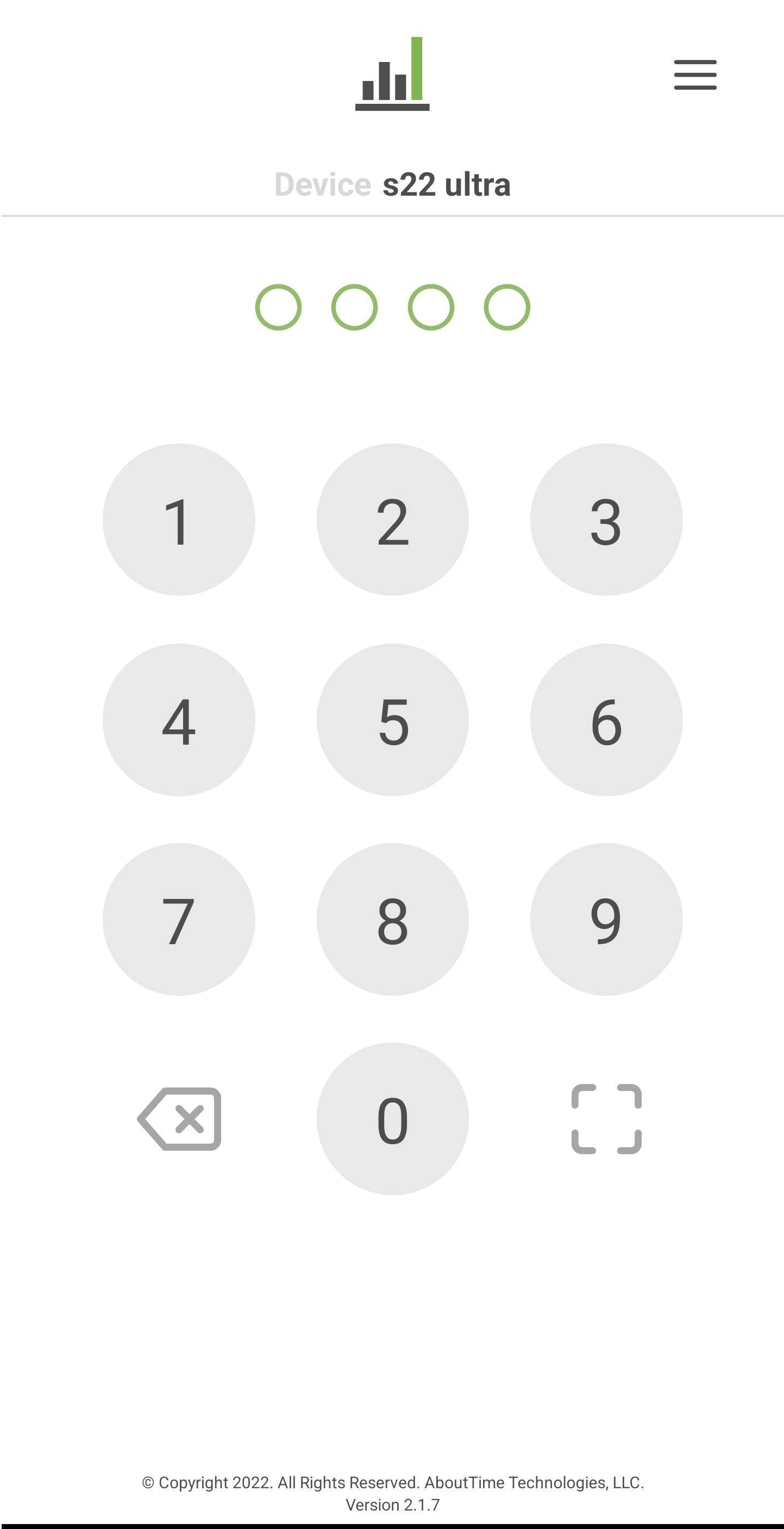Tap keypad number 5

392,720
